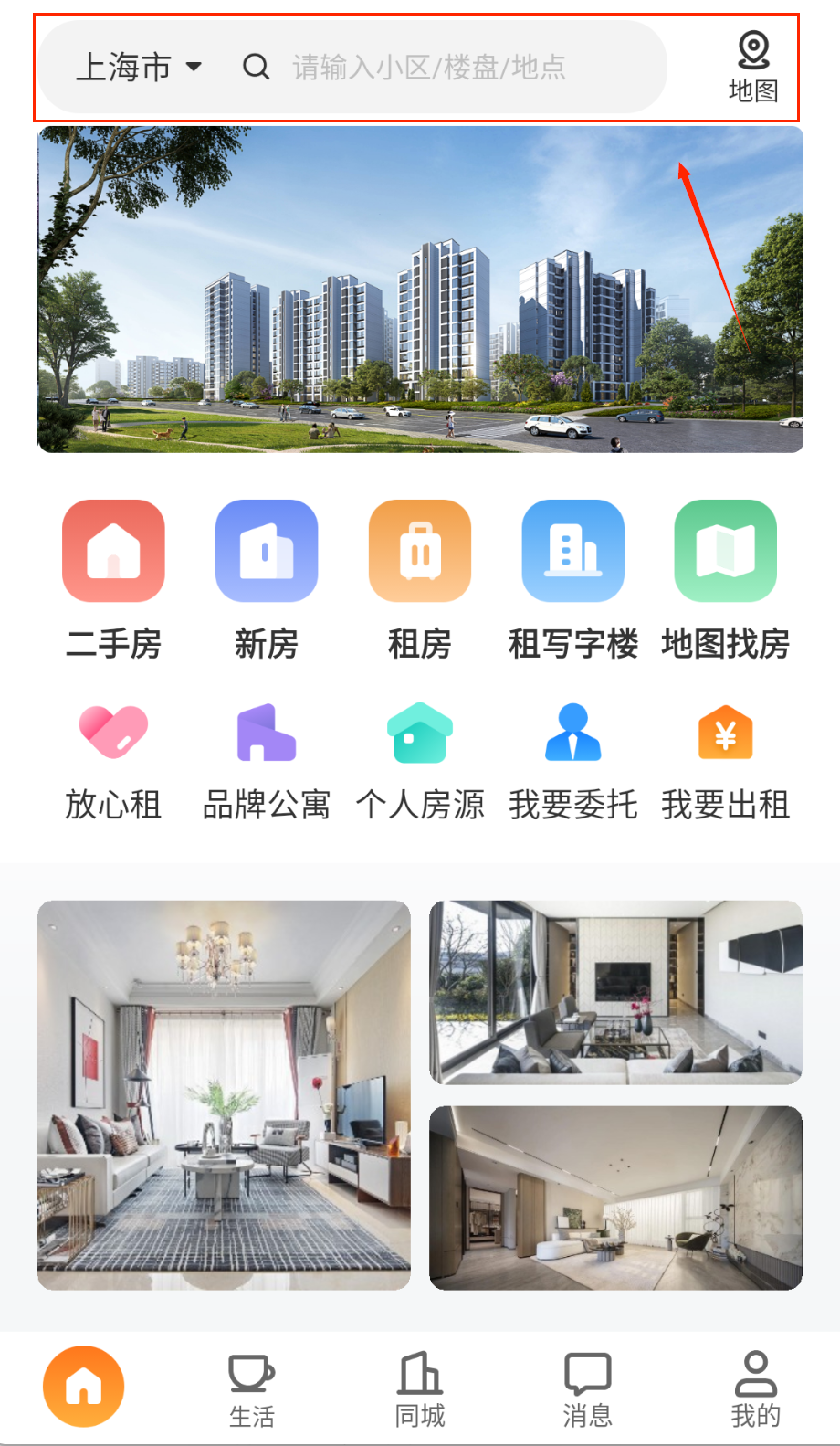Screen dimensions: 840x1446
Task: Go to the 我的 profile tab
Action: (755, 1390)
